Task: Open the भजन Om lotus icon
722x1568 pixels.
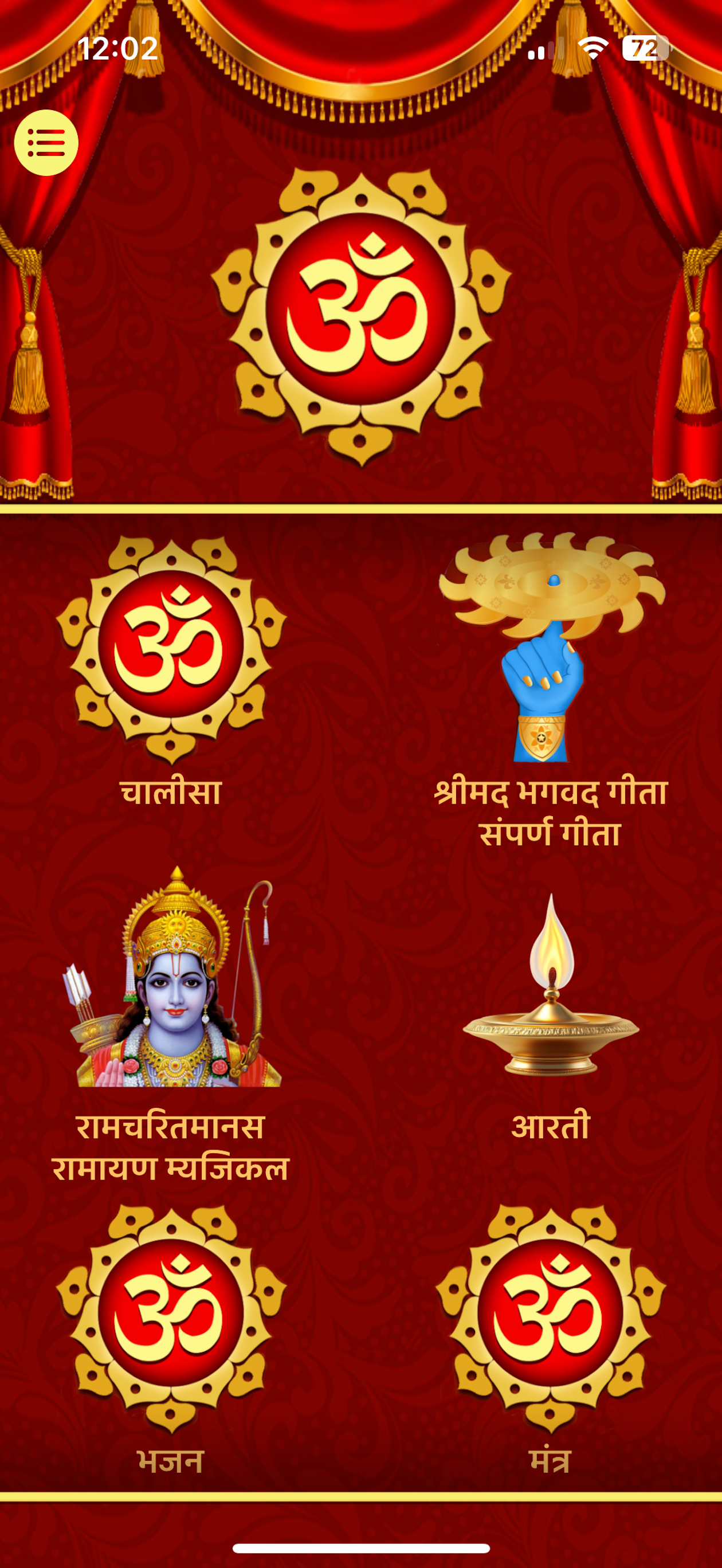Action: coord(172,1318)
